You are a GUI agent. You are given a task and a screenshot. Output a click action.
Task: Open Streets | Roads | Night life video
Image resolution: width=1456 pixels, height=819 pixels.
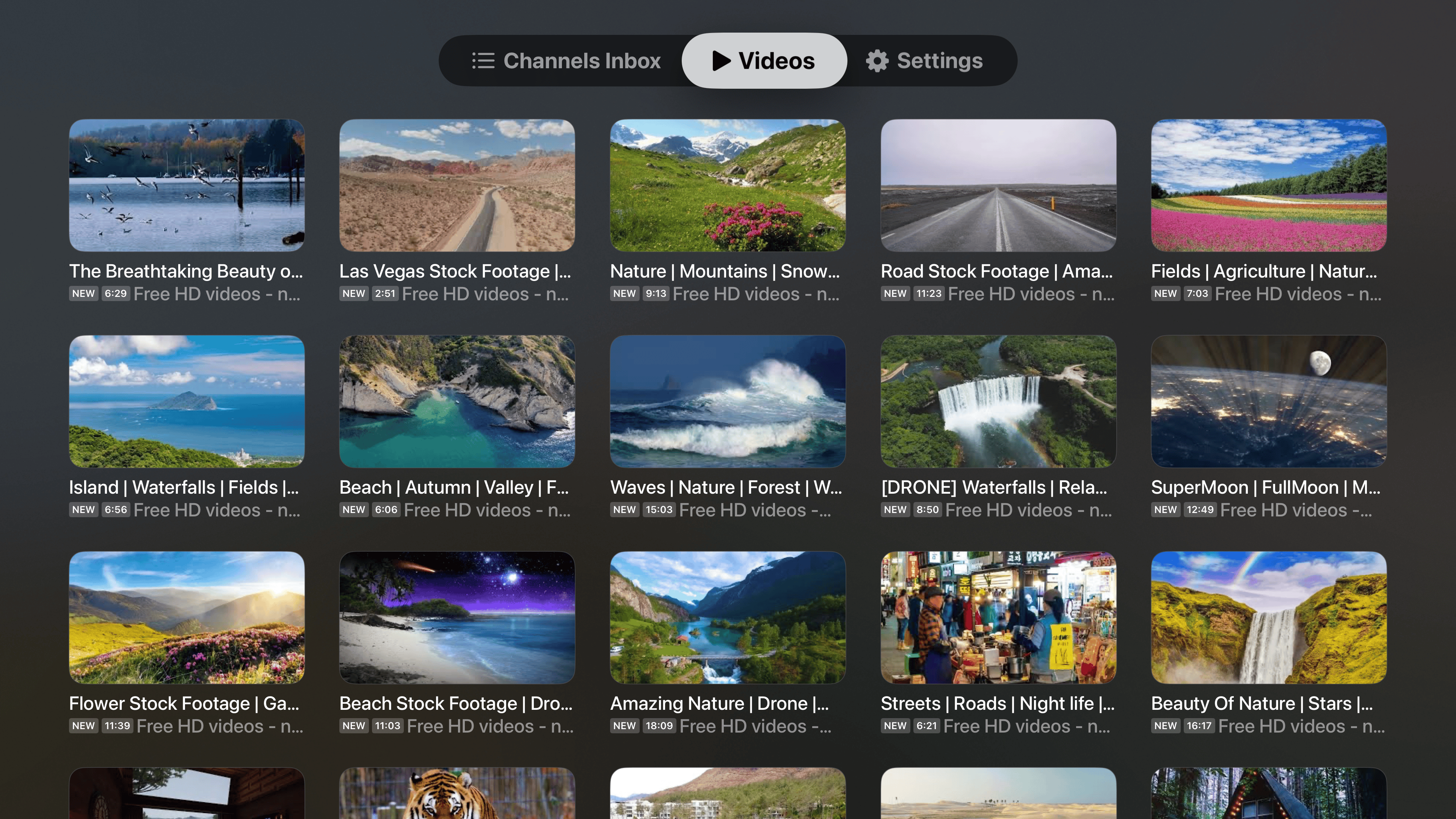pyautogui.click(x=998, y=617)
